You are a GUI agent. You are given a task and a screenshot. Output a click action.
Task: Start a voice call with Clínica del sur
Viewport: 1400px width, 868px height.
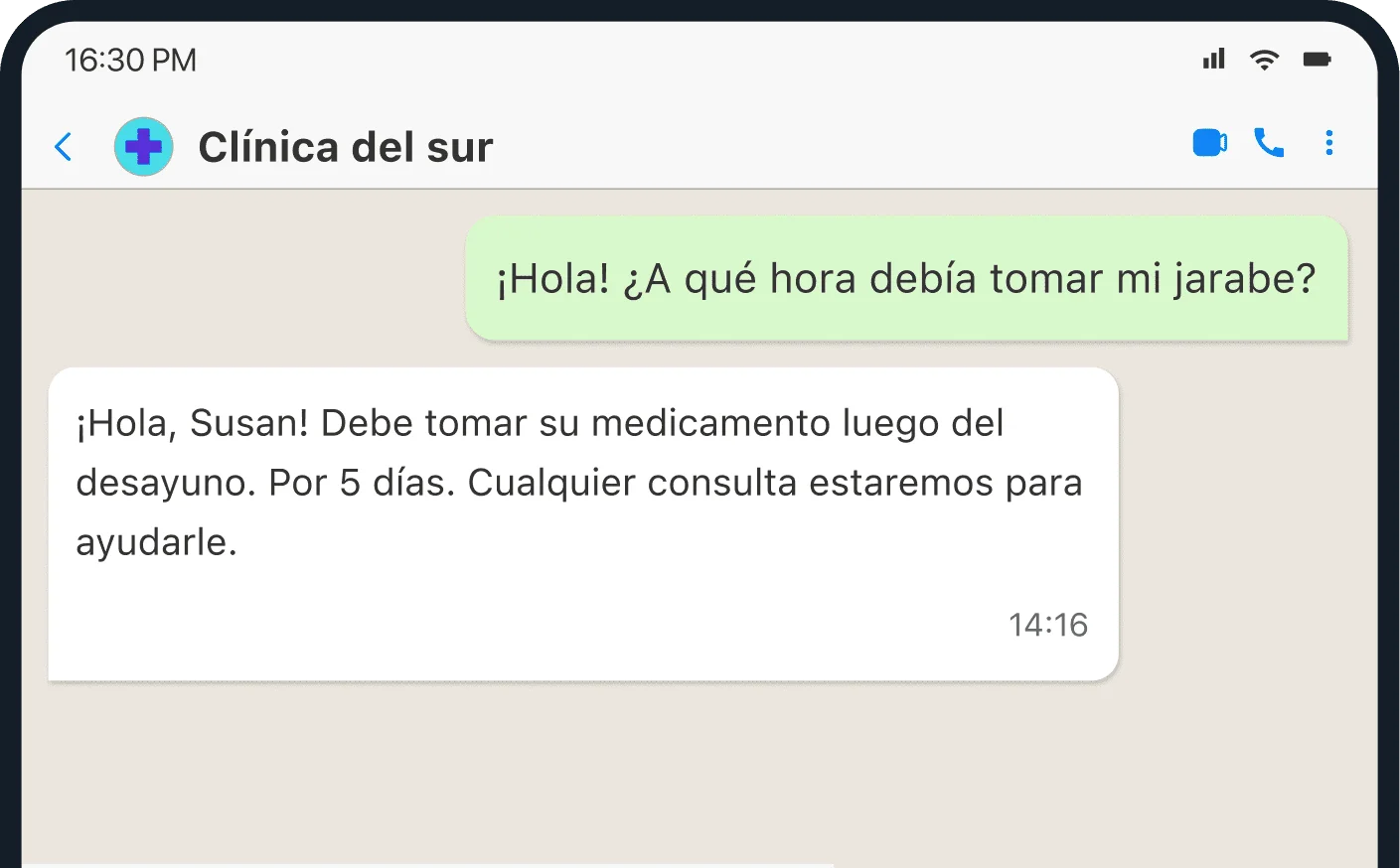click(x=1269, y=143)
